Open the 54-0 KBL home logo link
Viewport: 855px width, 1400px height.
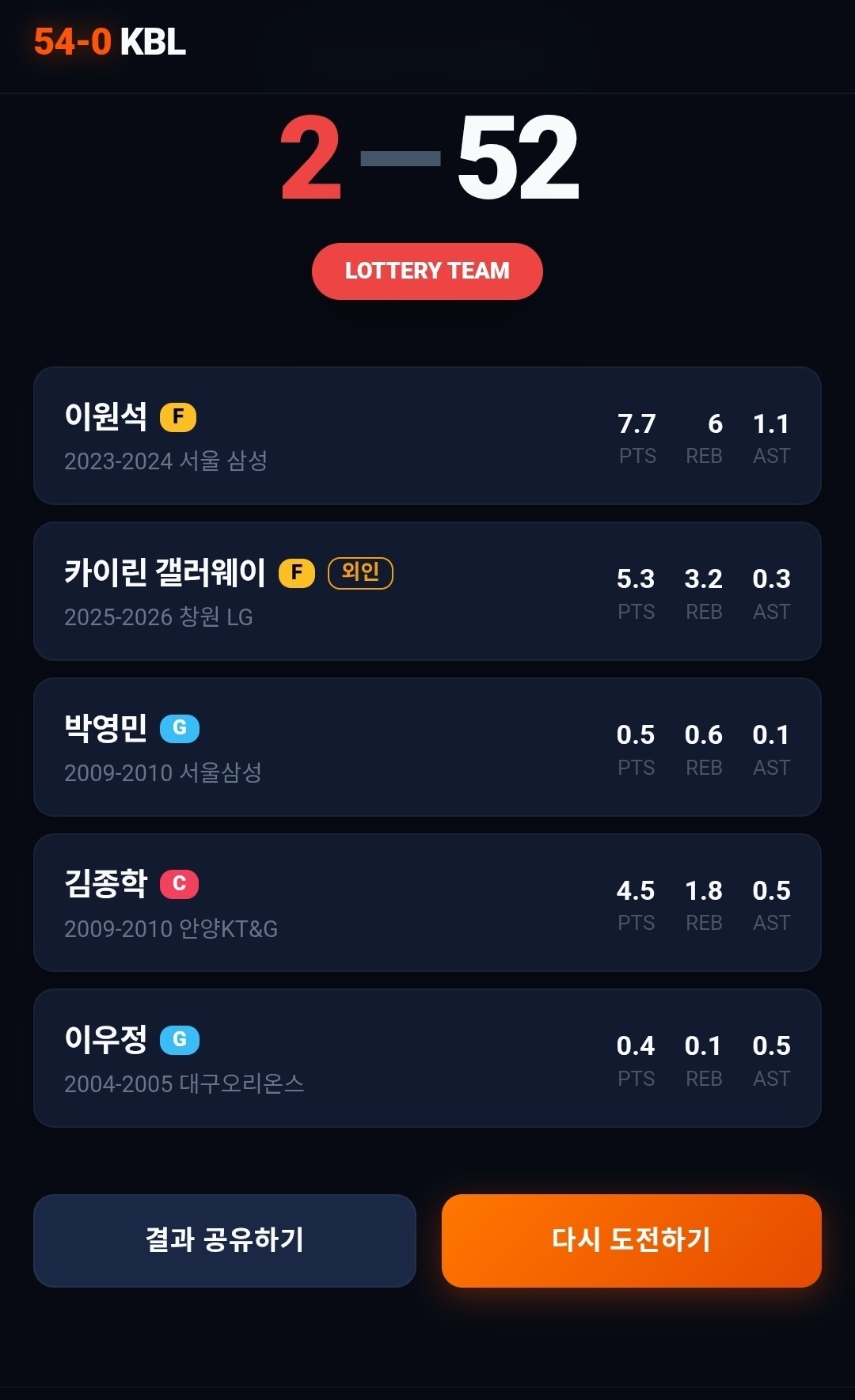(110, 42)
